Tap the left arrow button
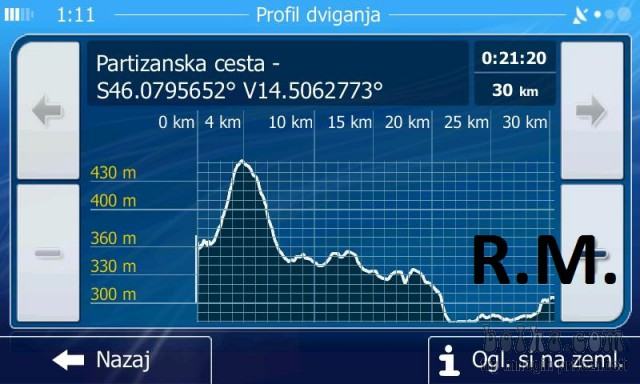Screen dimensions: 640x384 48,110
